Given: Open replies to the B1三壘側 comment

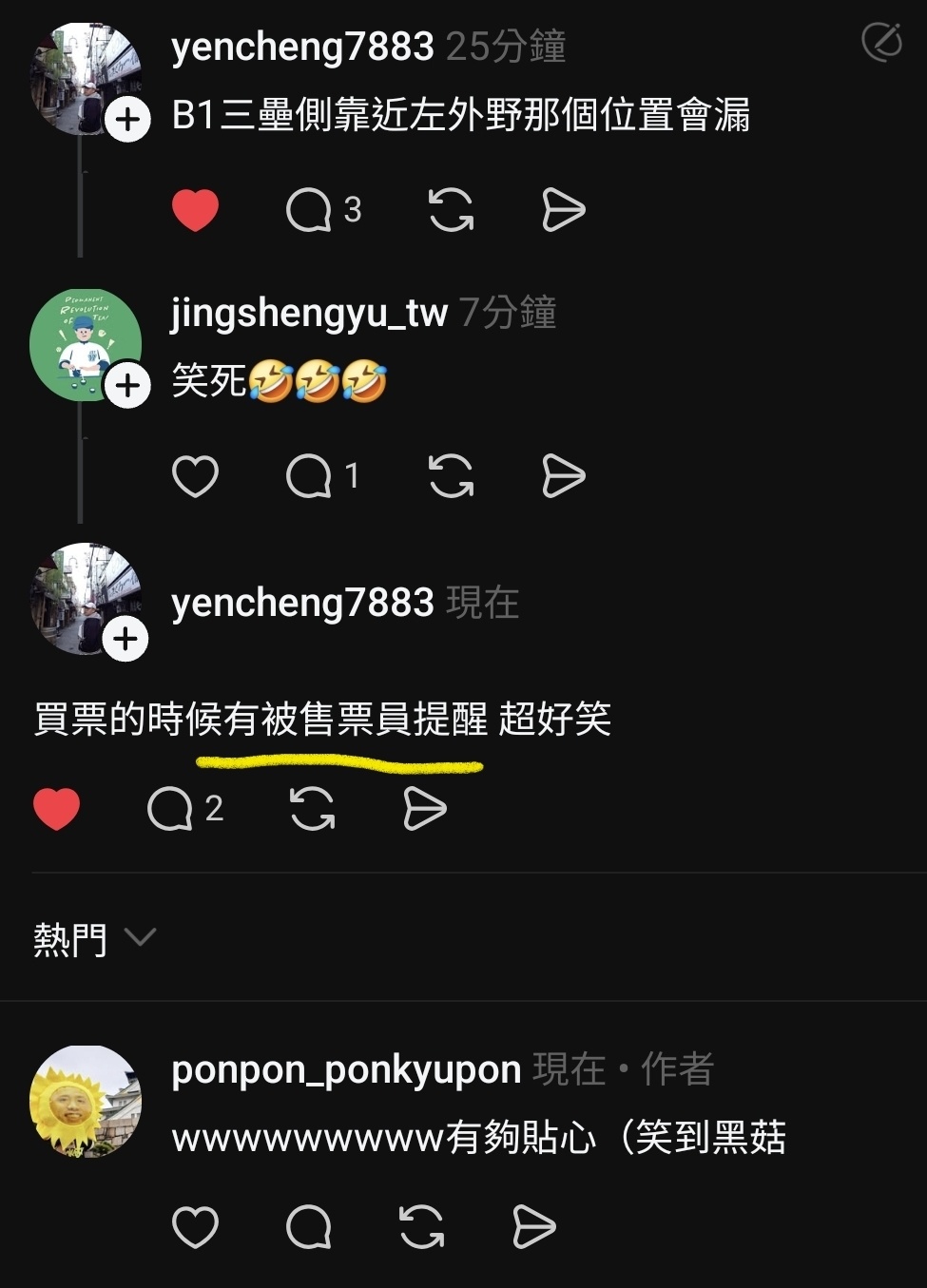Looking at the screenshot, I should tap(310, 210).
